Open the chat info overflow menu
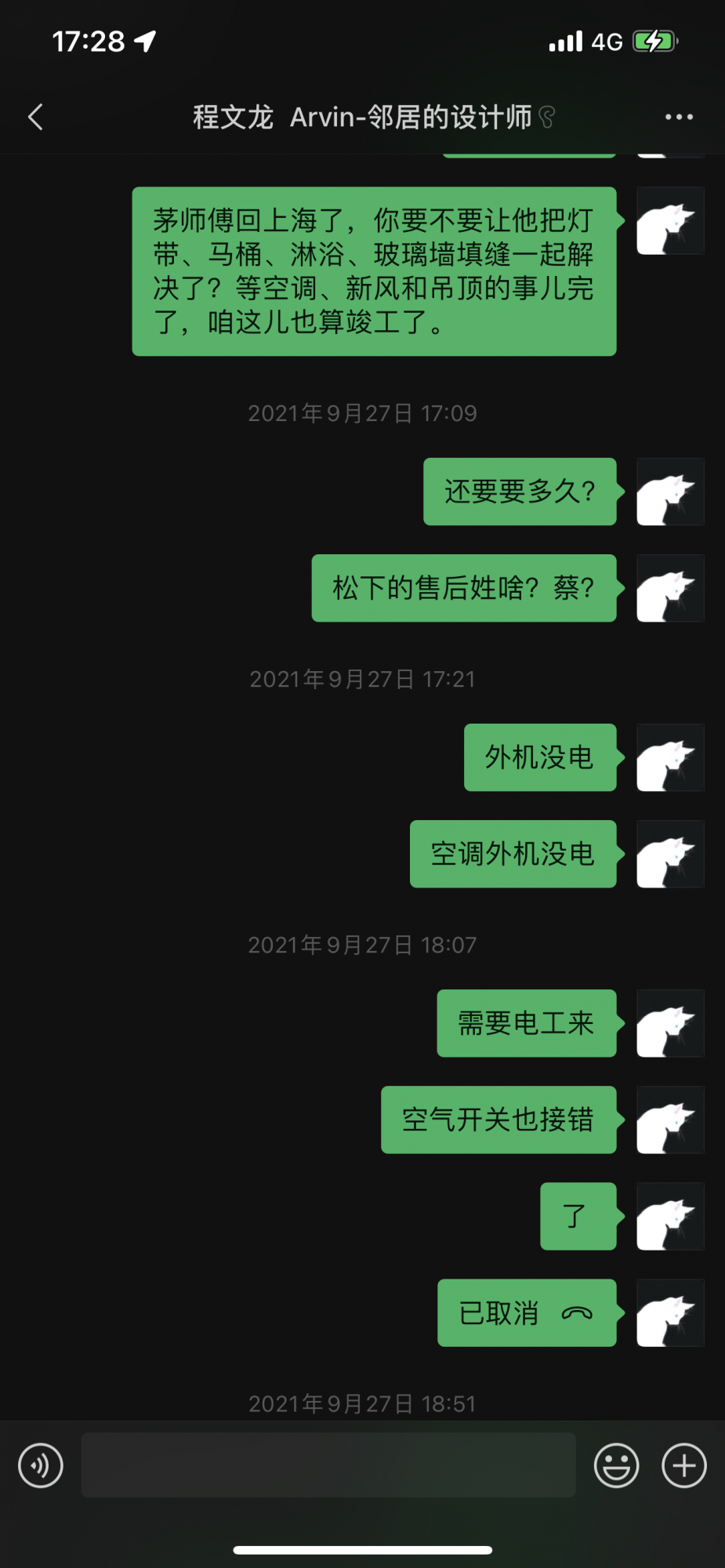 (678, 118)
